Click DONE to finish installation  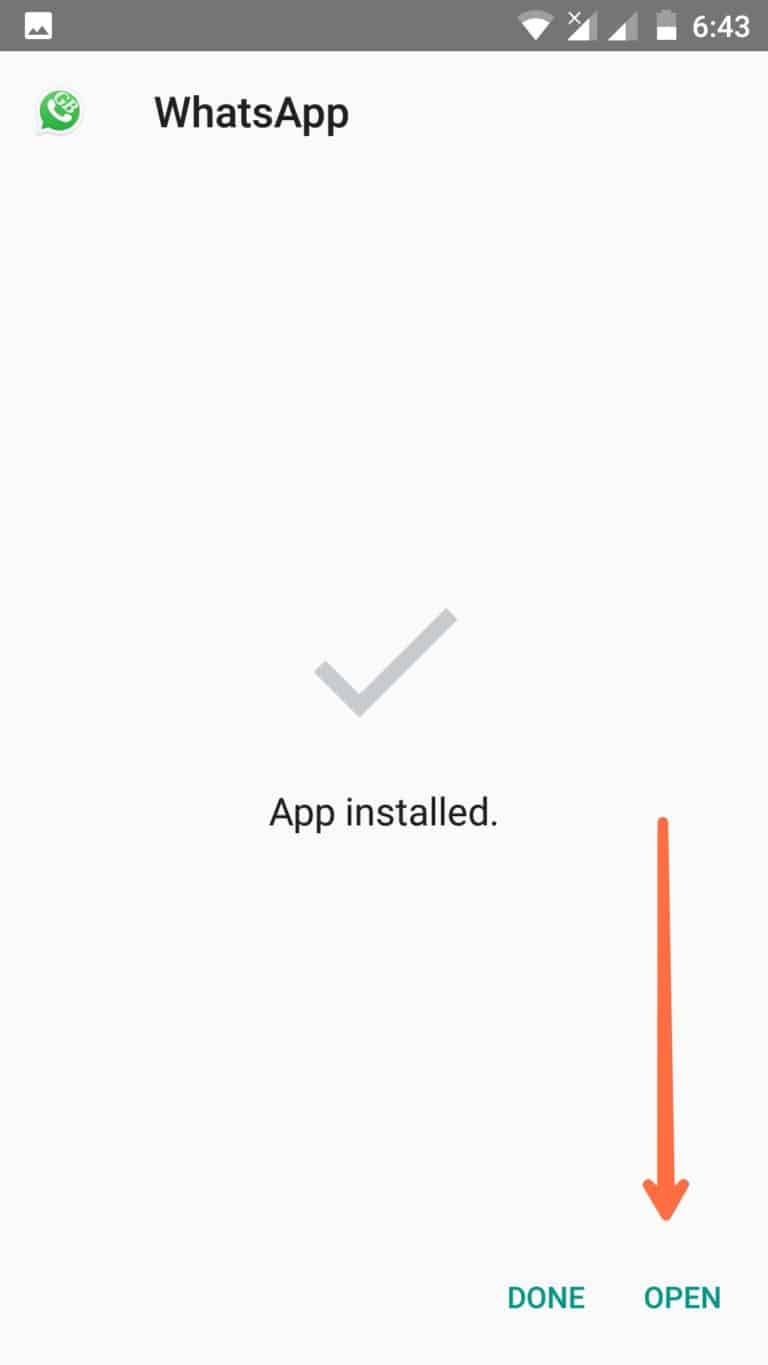(545, 1297)
